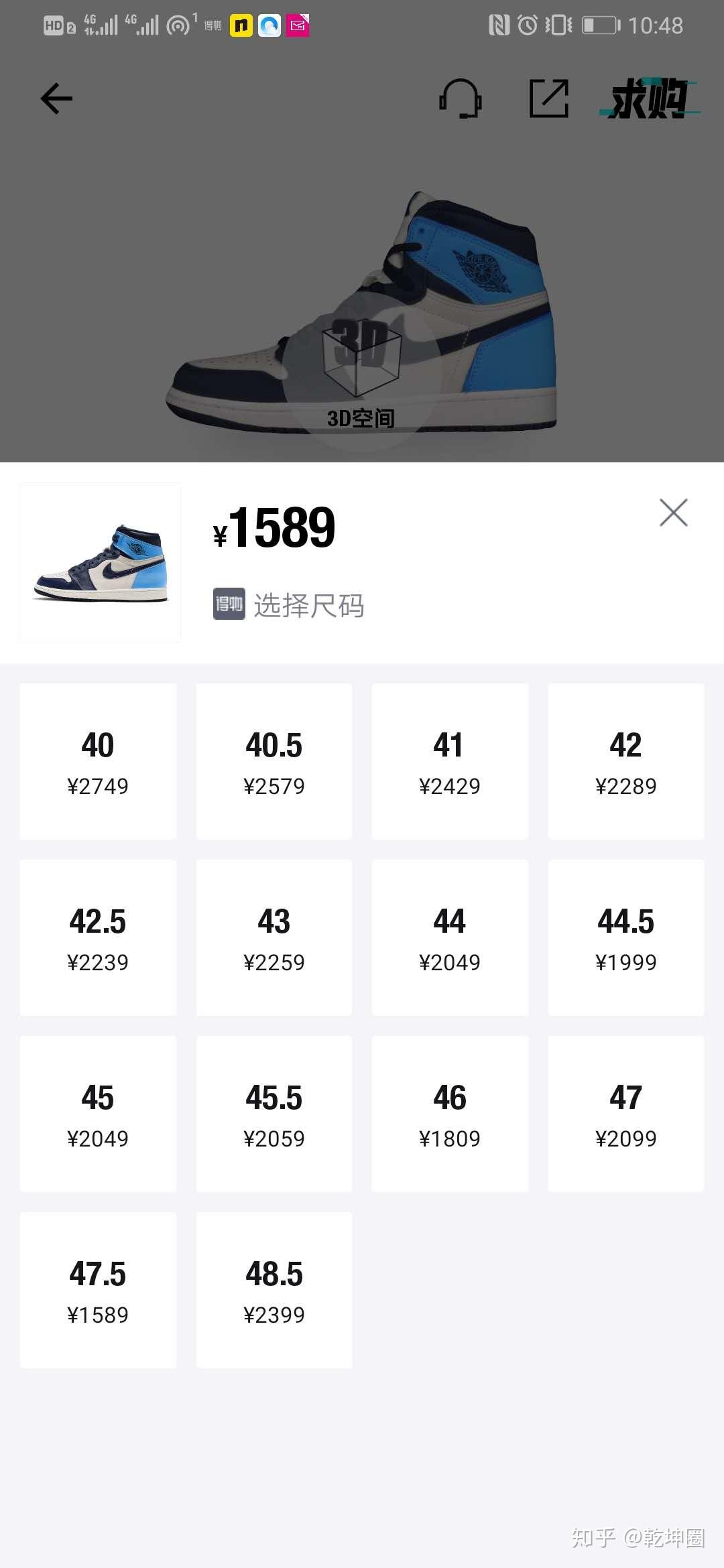Select size 40 at ¥2749
The width and height of the screenshot is (724, 1568).
pyautogui.click(x=98, y=762)
